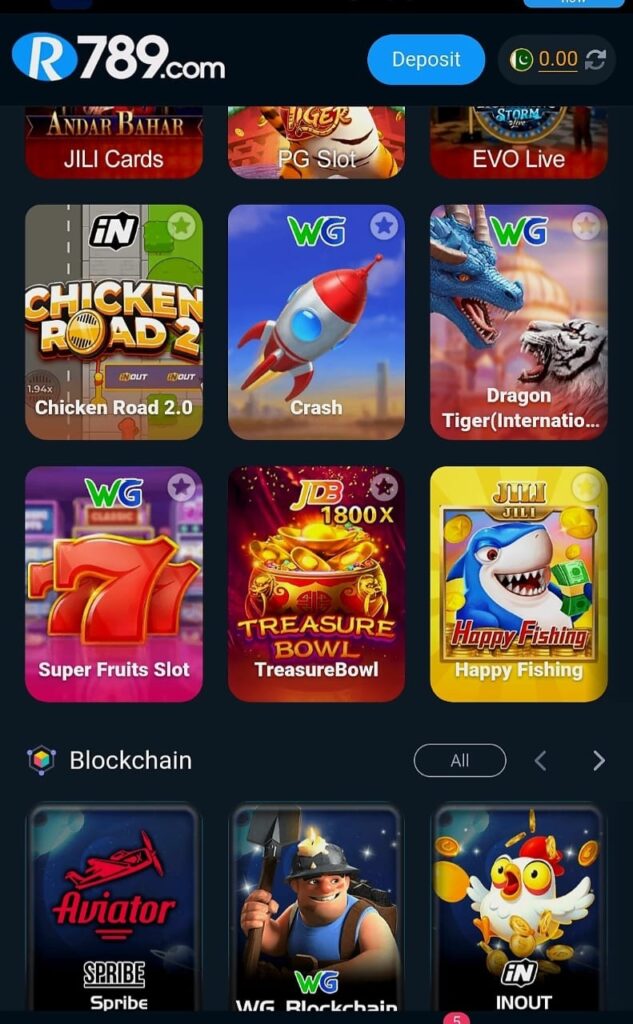This screenshot has height=1024, width=633.
Task: Launch the Chicken Road 2.0 game
Action: tap(114, 330)
